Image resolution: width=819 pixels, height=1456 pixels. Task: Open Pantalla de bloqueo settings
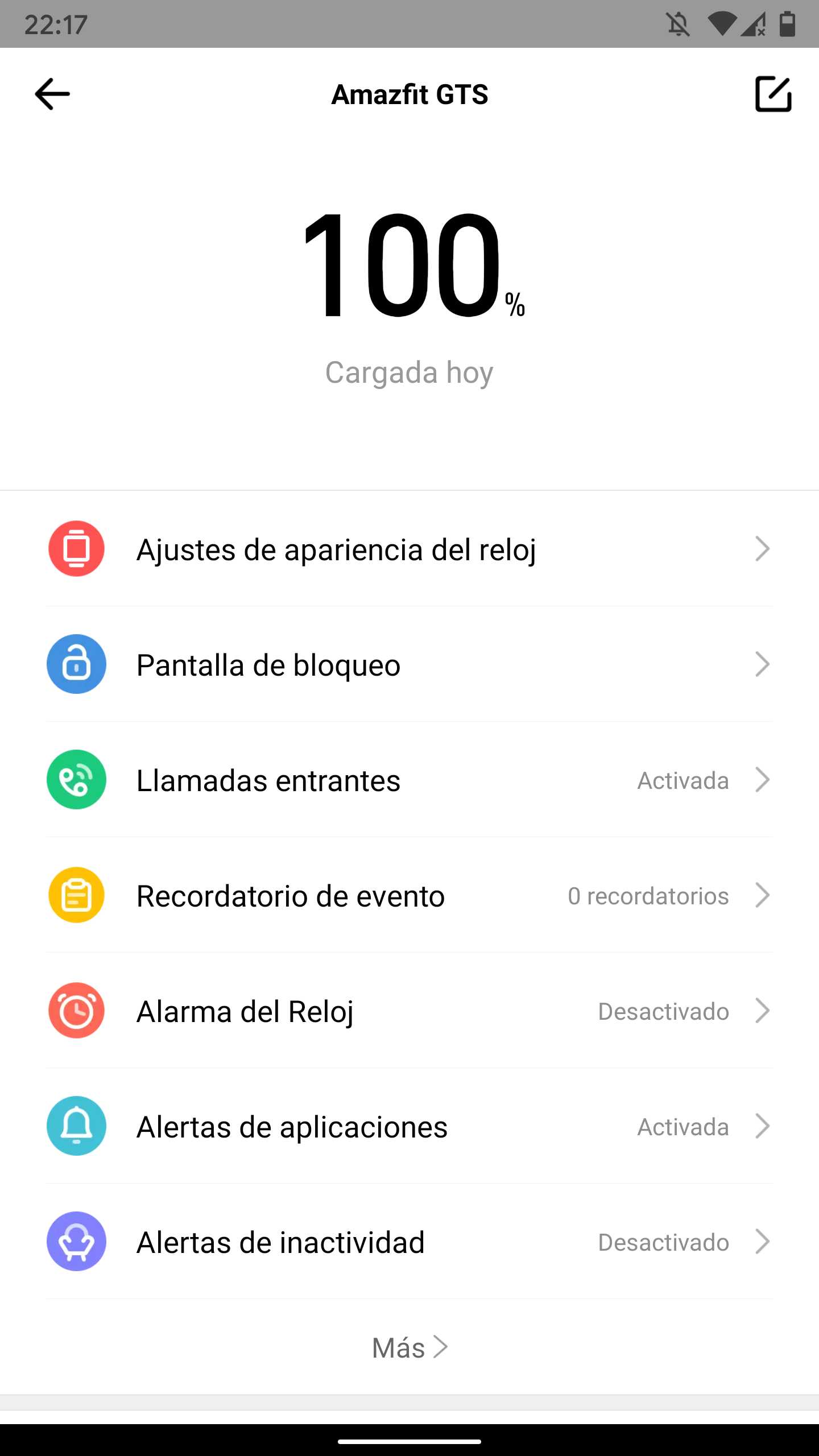[409, 664]
